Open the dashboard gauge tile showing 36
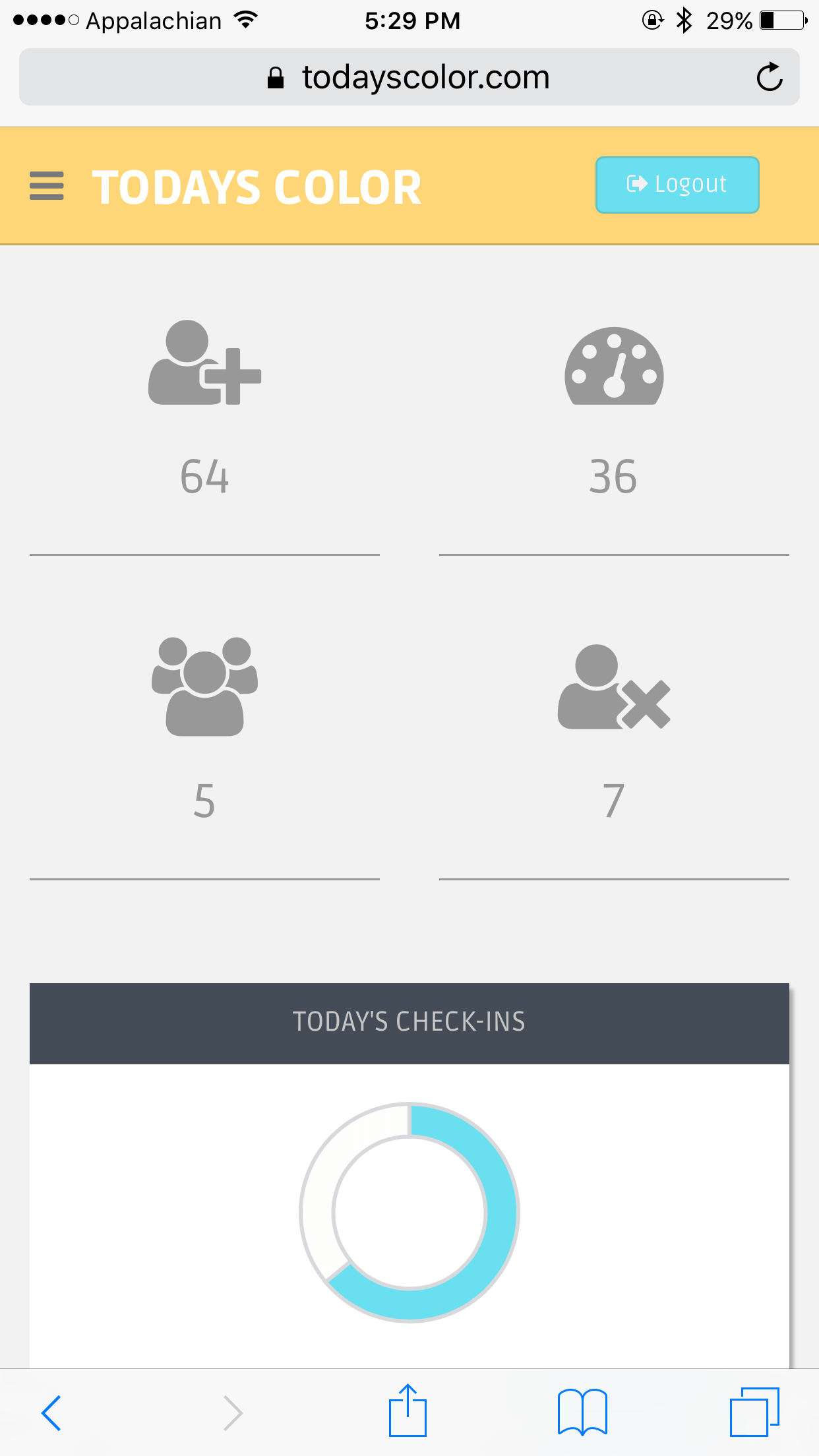The height and width of the screenshot is (1456, 819). tap(614, 409)
